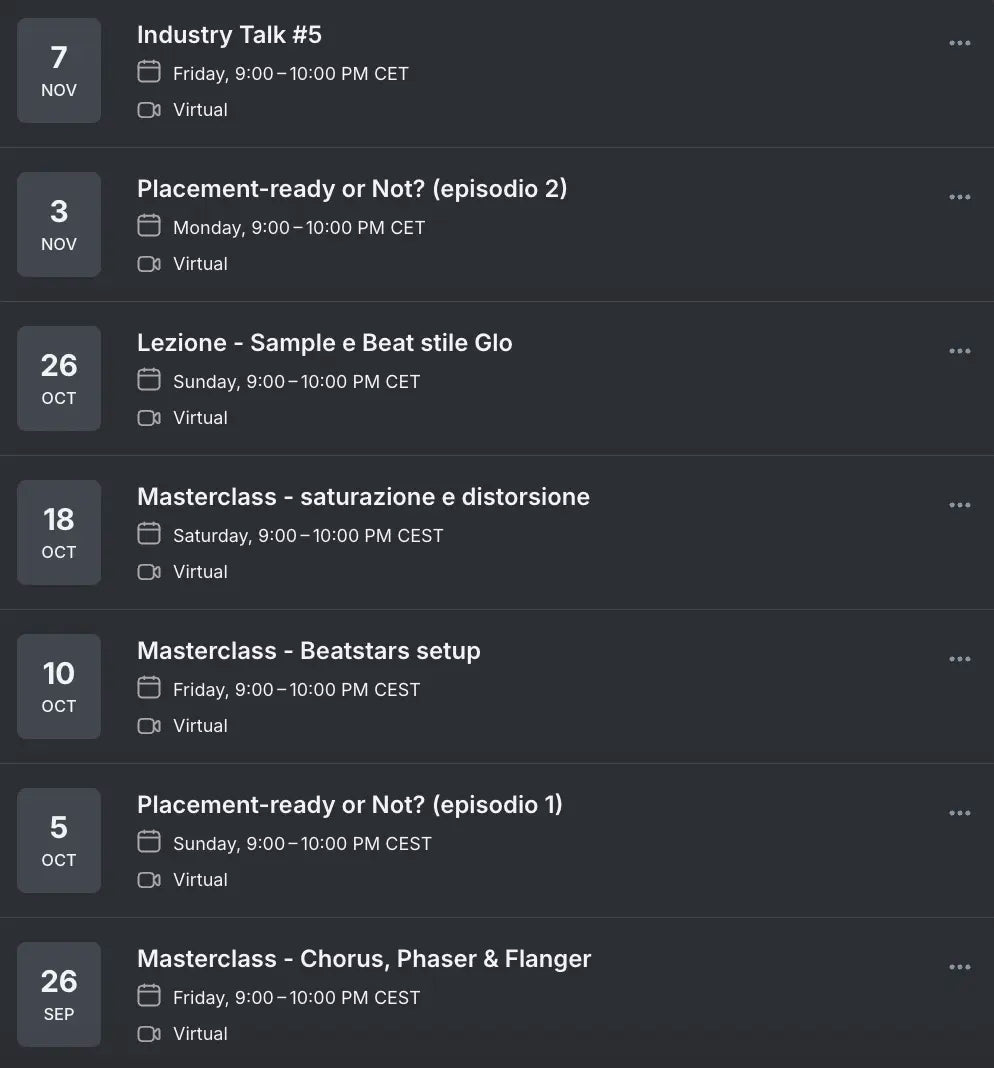This screenshot has height=1068, width=994.
Task: Click the September 26 date tile
Action: pyautogui.click(x=59, y=994)
